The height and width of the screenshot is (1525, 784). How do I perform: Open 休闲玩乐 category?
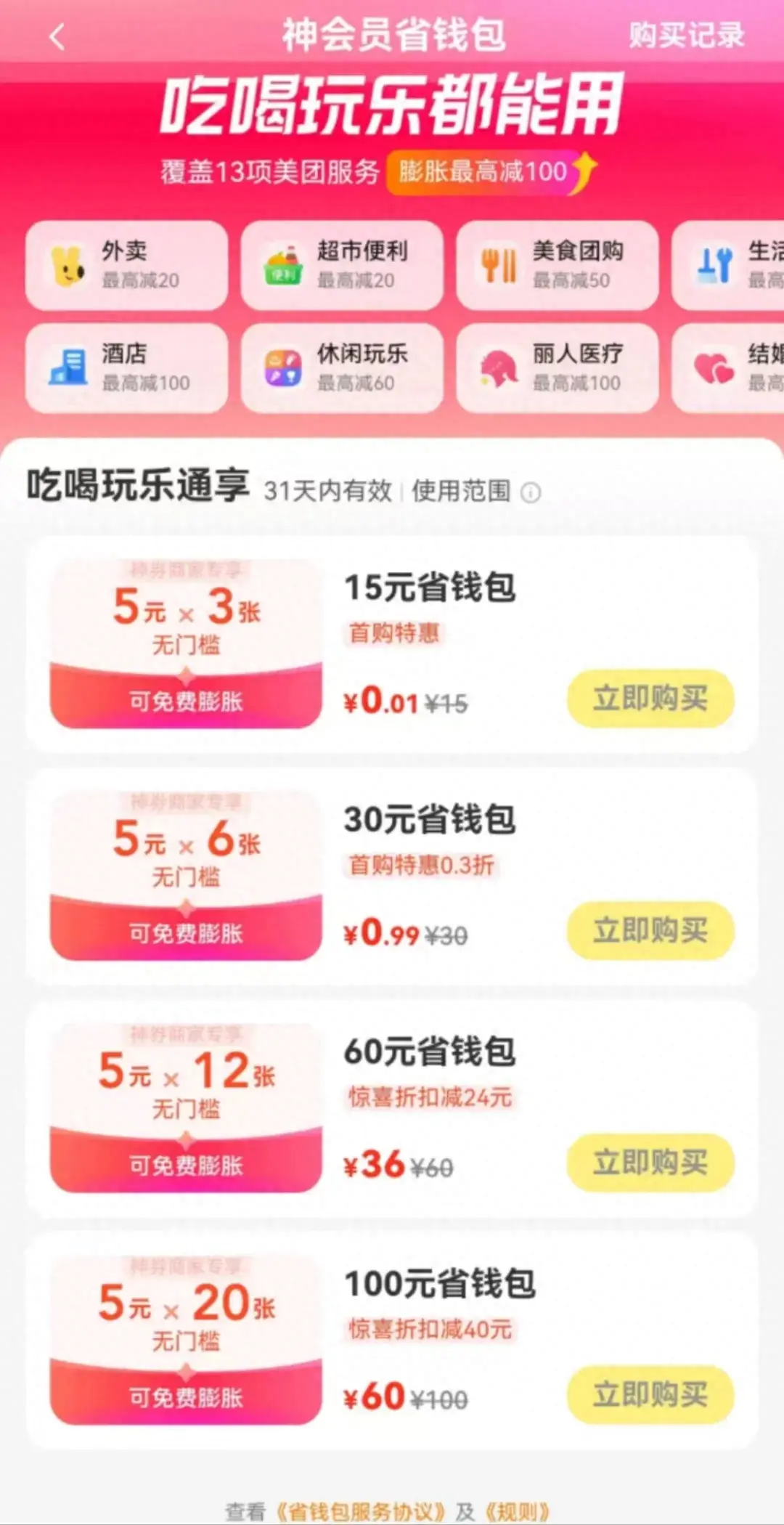[342, 368]
